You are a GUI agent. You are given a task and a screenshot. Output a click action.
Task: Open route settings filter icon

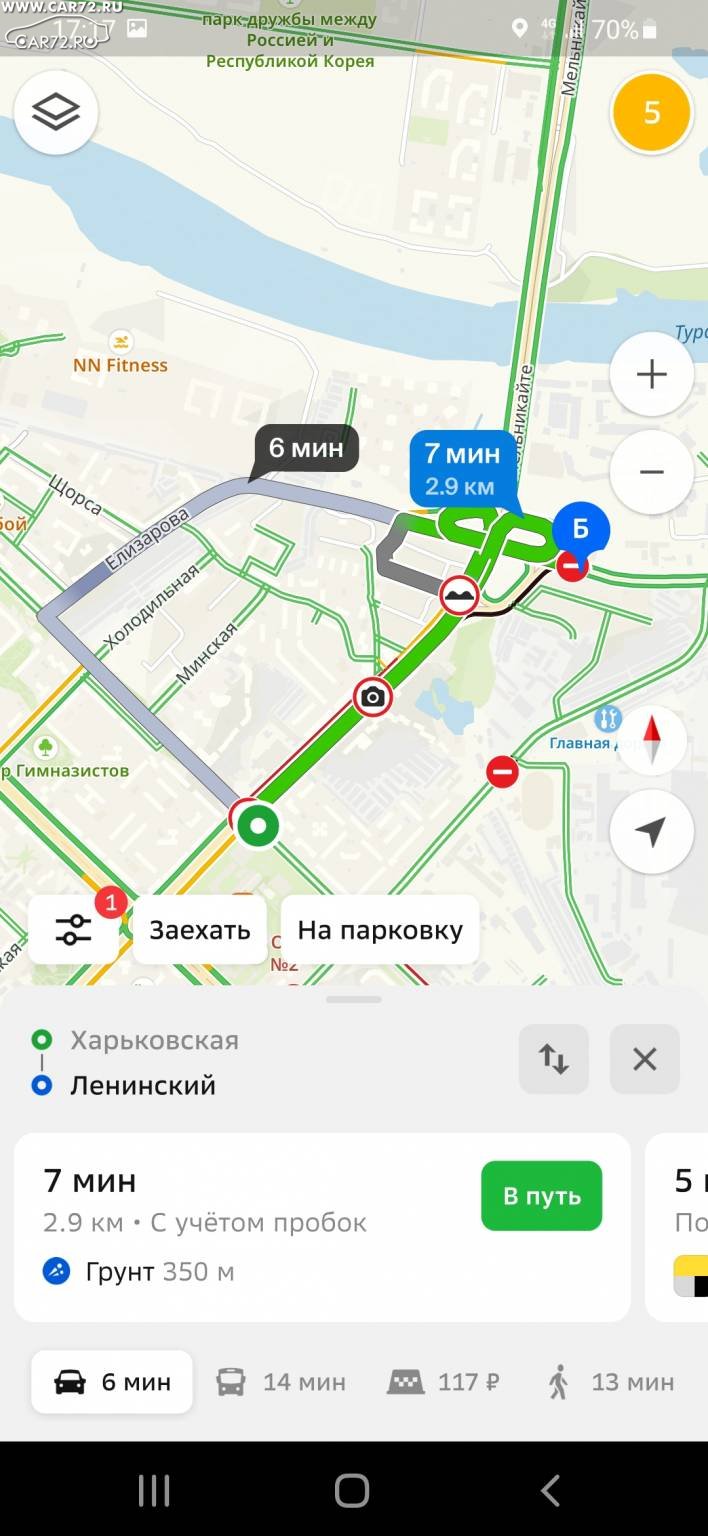click(74, 930)
